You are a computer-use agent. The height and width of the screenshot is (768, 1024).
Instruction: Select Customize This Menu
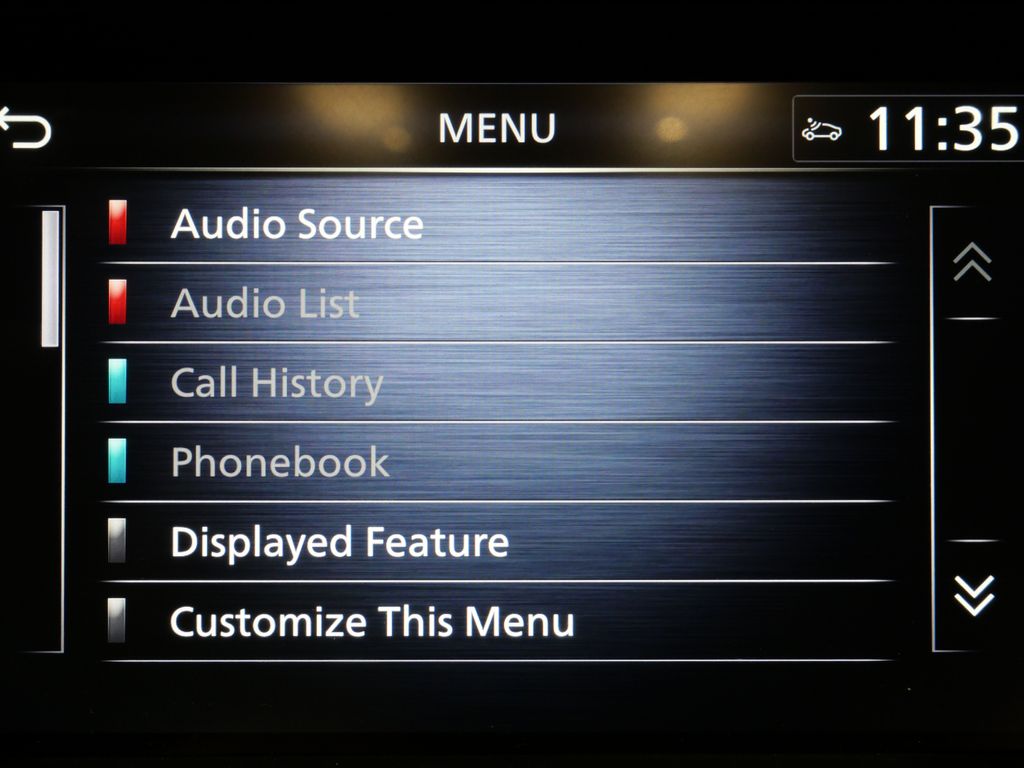pos(372,621)
